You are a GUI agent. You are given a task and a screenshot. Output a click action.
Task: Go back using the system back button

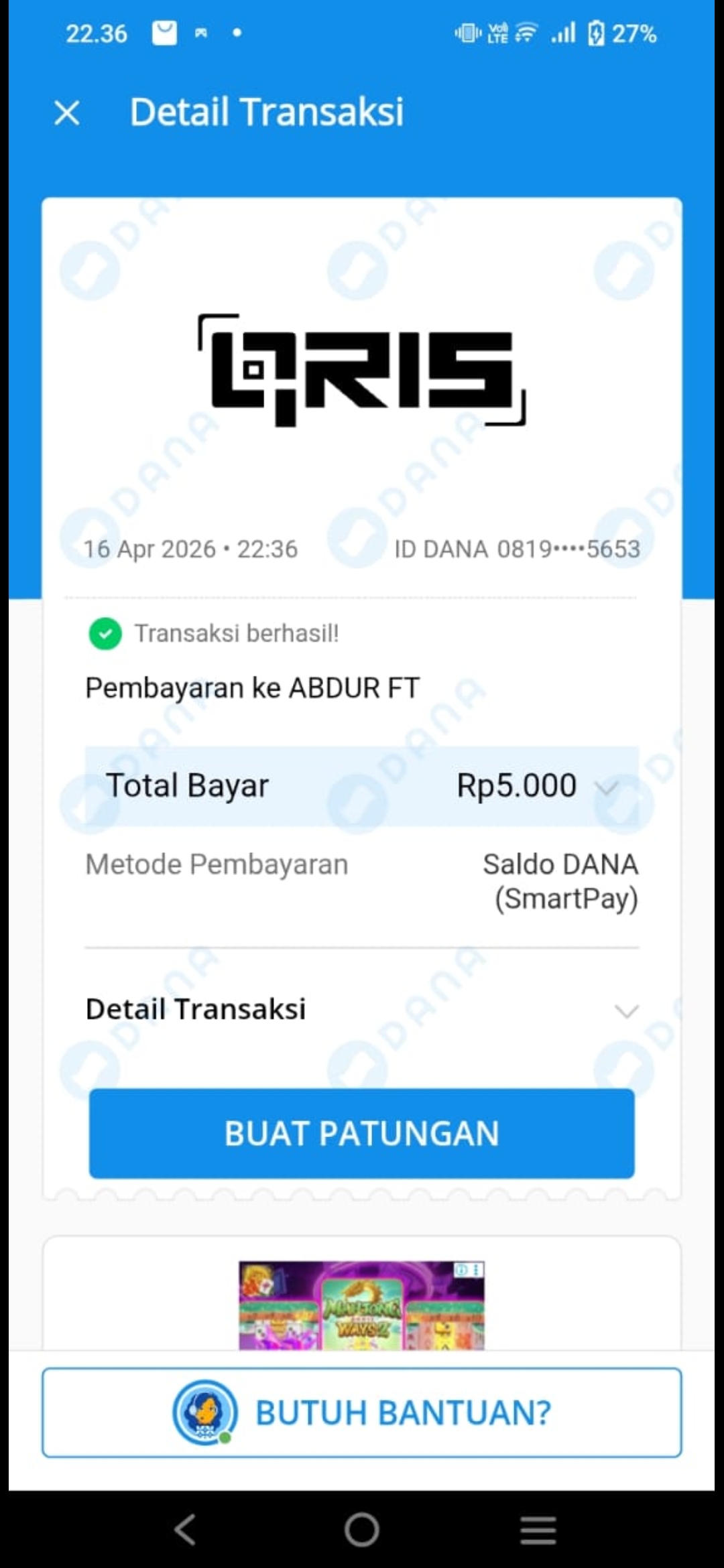[185, 1530]
